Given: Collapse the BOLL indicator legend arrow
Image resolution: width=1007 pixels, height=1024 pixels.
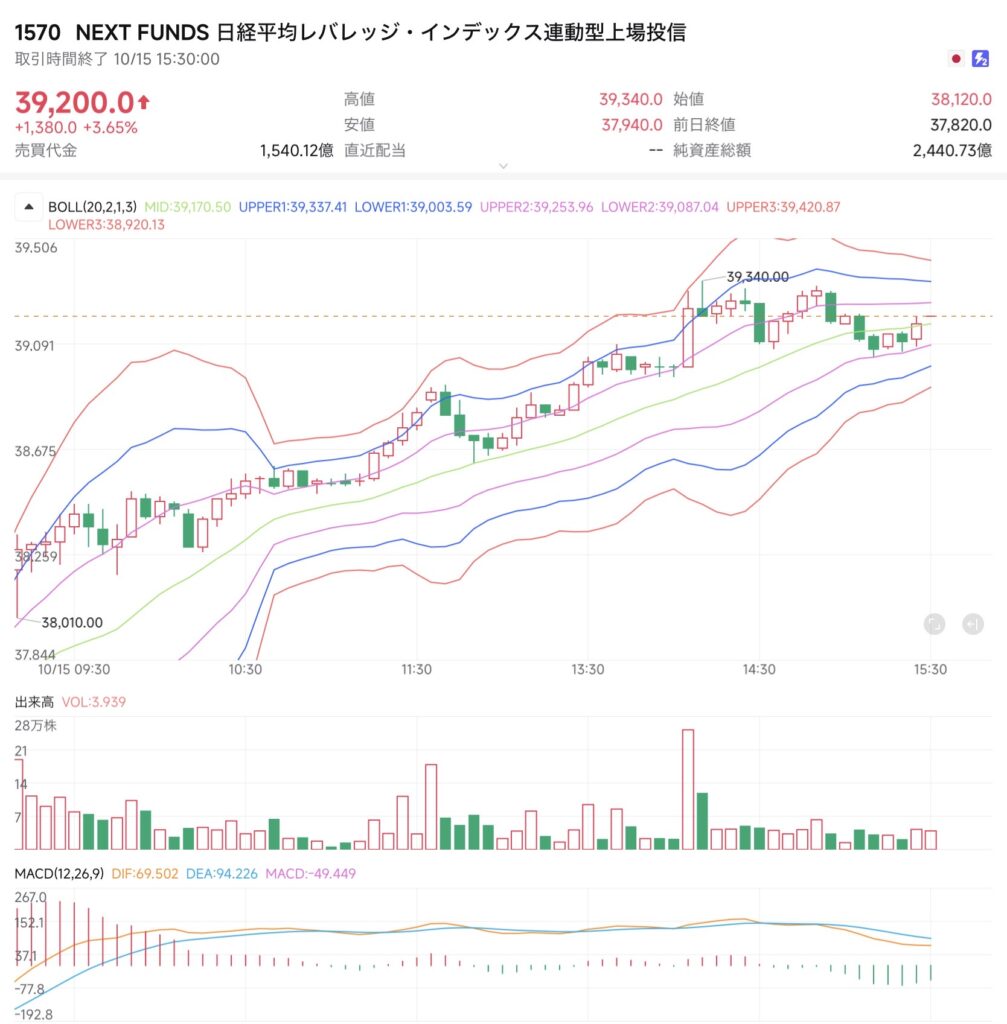Looking at the screenshot, I should 27,207.
